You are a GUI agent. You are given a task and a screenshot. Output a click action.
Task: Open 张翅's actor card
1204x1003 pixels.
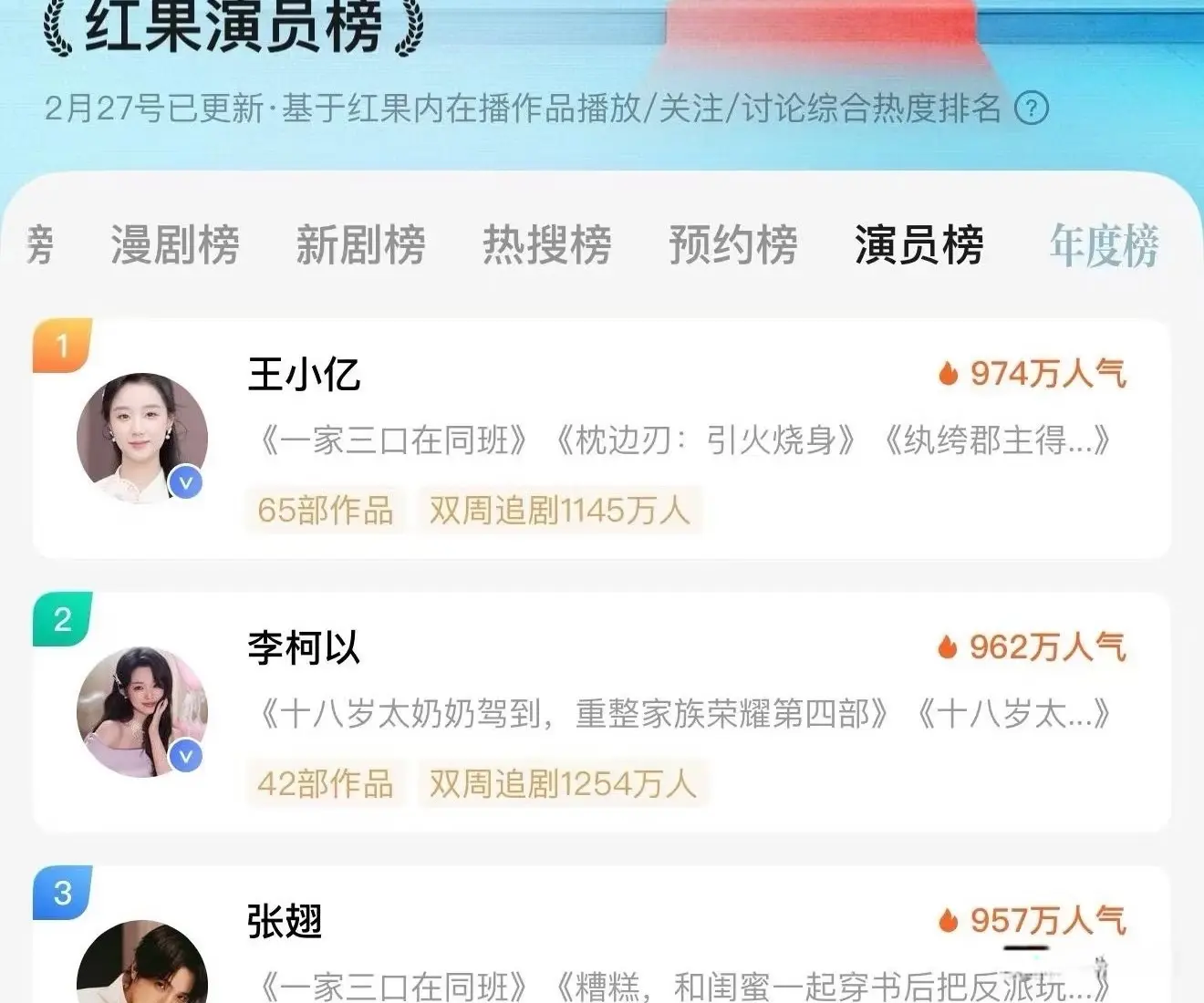point(602,948)
